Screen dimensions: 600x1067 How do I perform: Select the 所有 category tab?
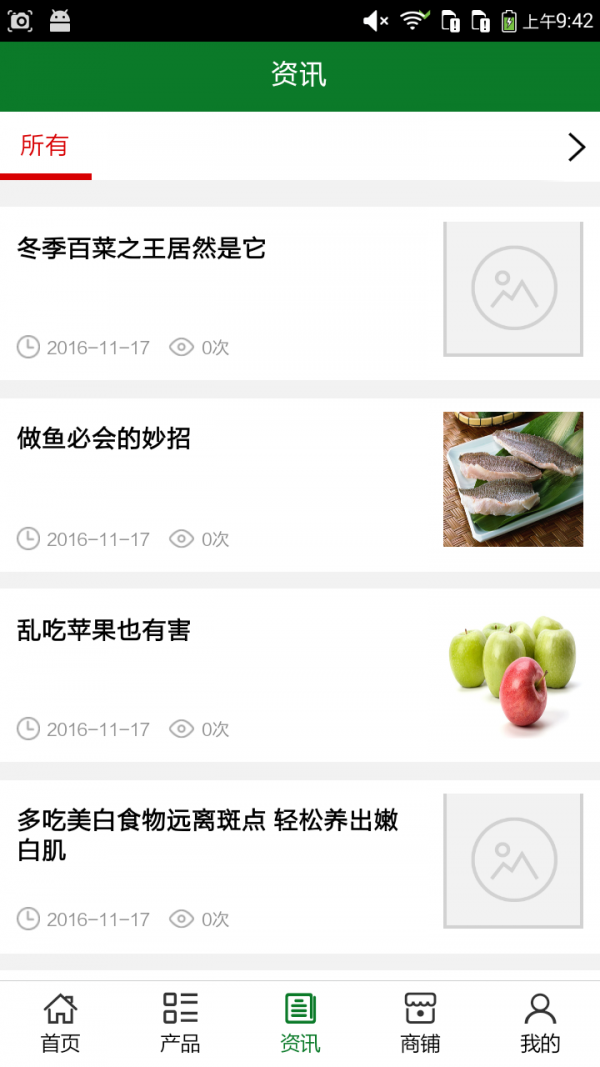[x=45, y=147]
